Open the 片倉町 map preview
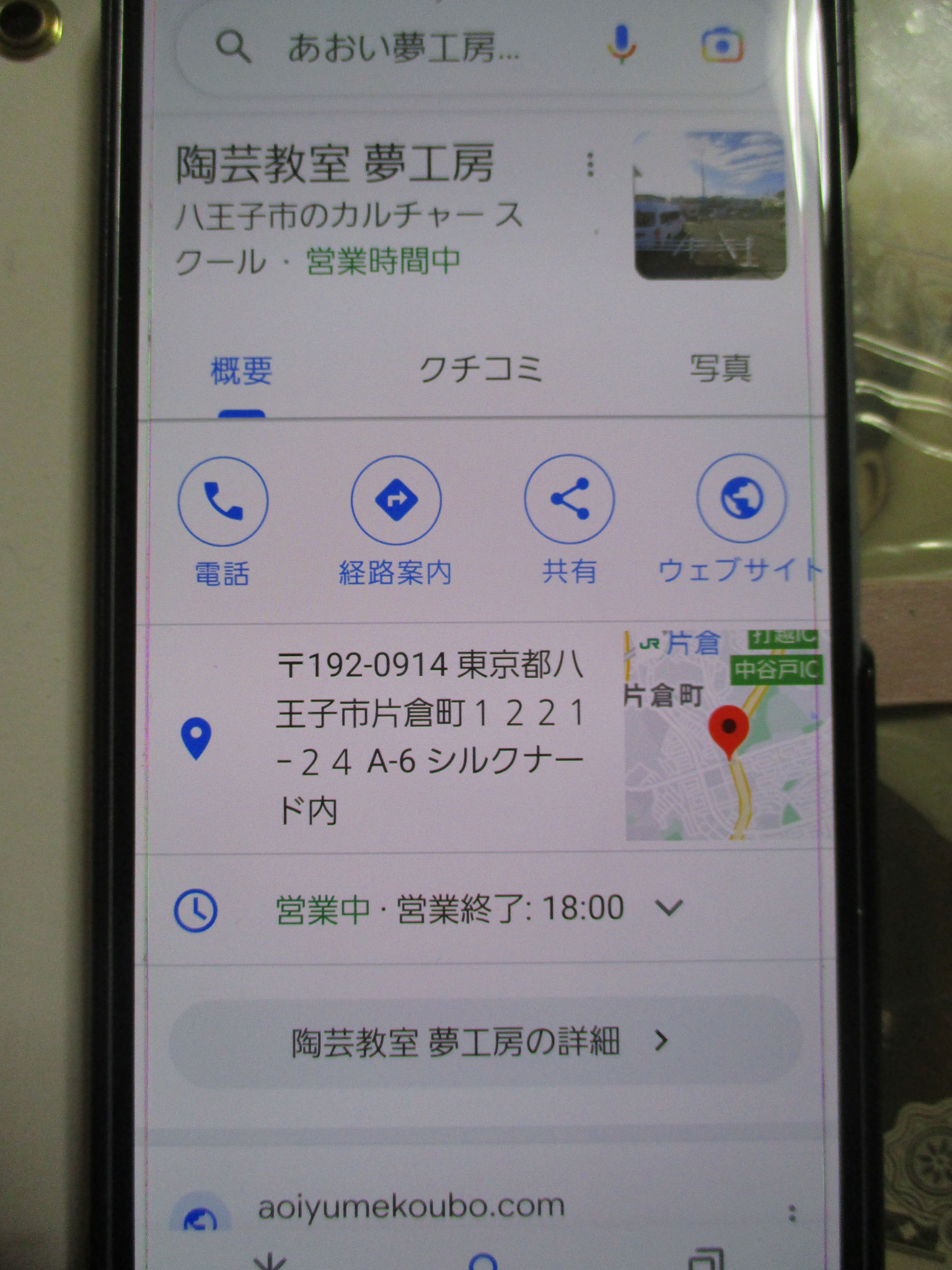This screenshot has height=1270, width=952. [722, 736]
